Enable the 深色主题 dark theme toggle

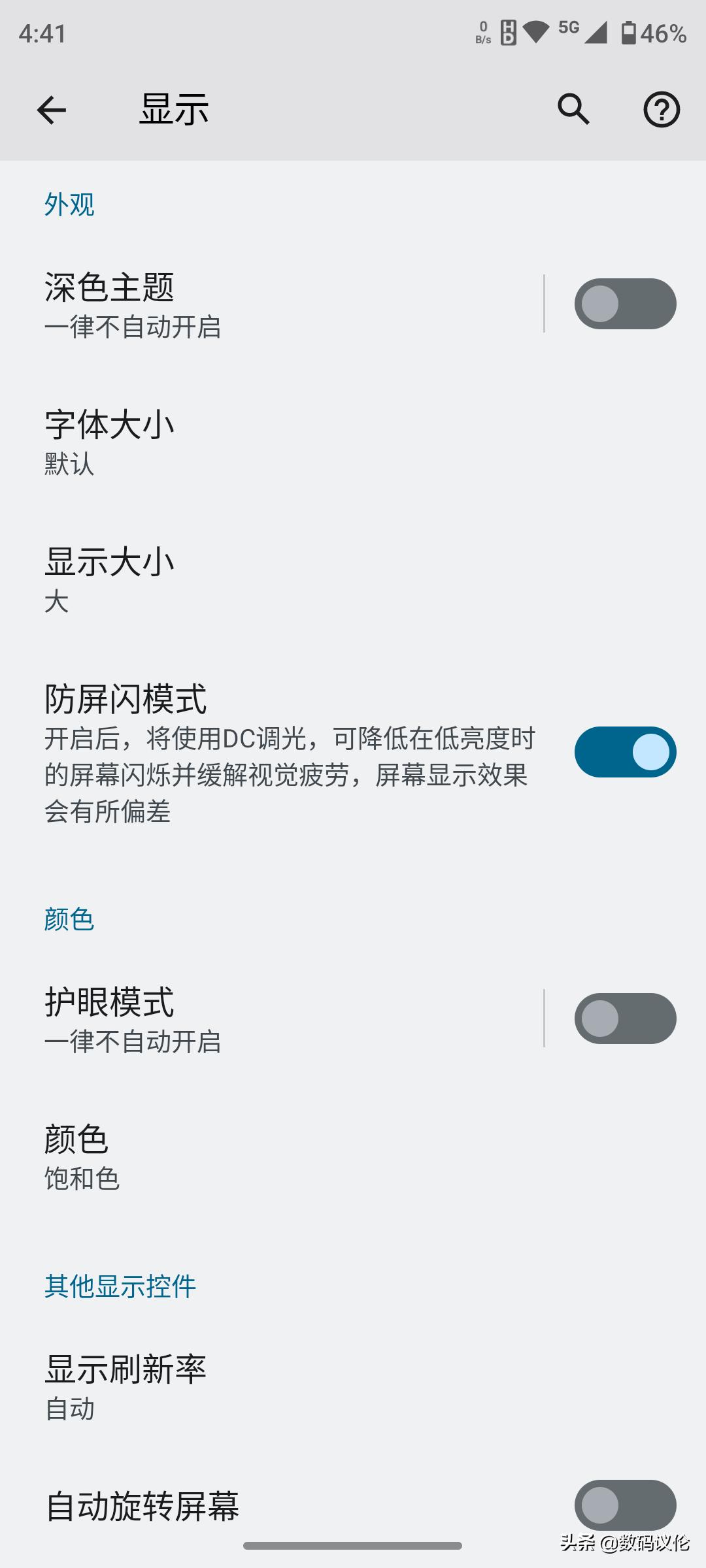[624, 302]
